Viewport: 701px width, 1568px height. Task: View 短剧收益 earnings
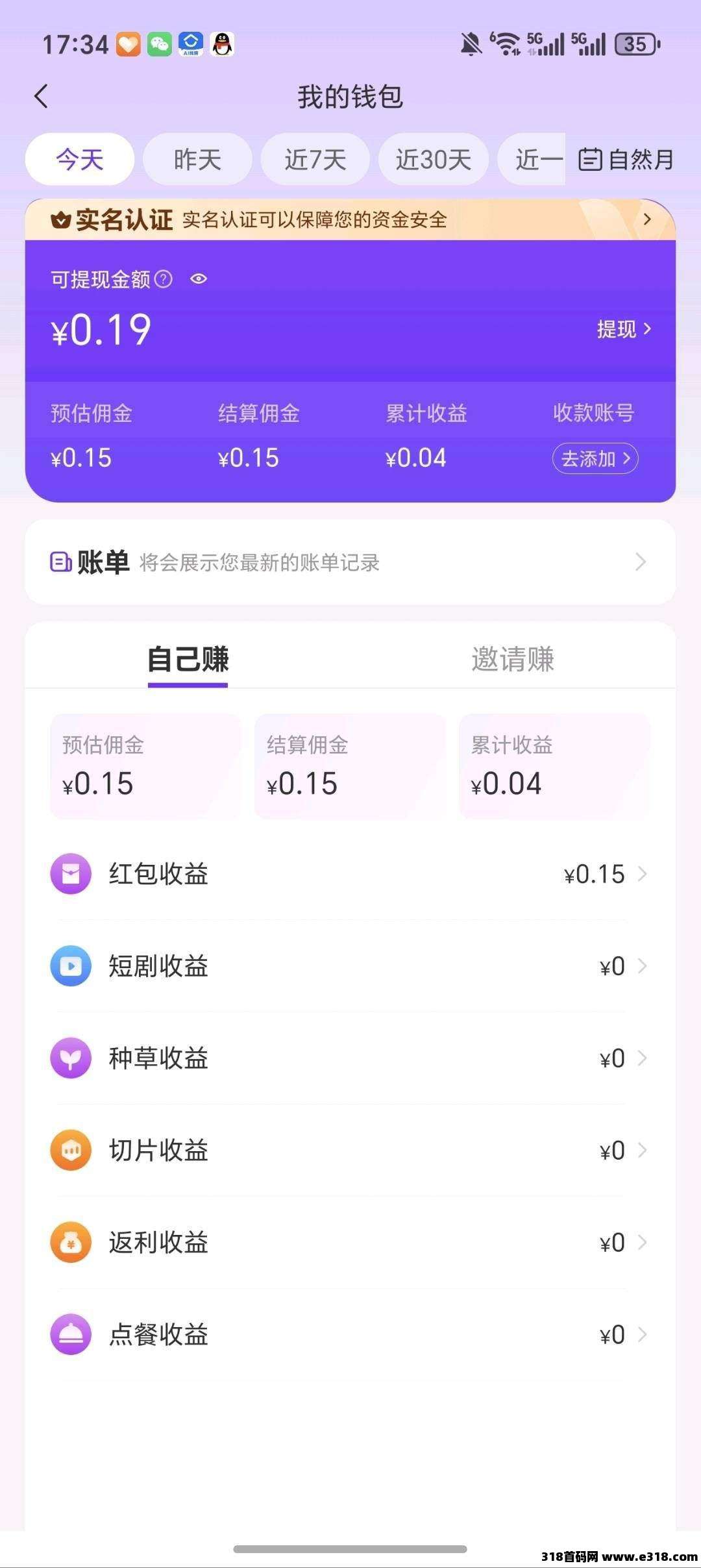[x=350, y=966]
